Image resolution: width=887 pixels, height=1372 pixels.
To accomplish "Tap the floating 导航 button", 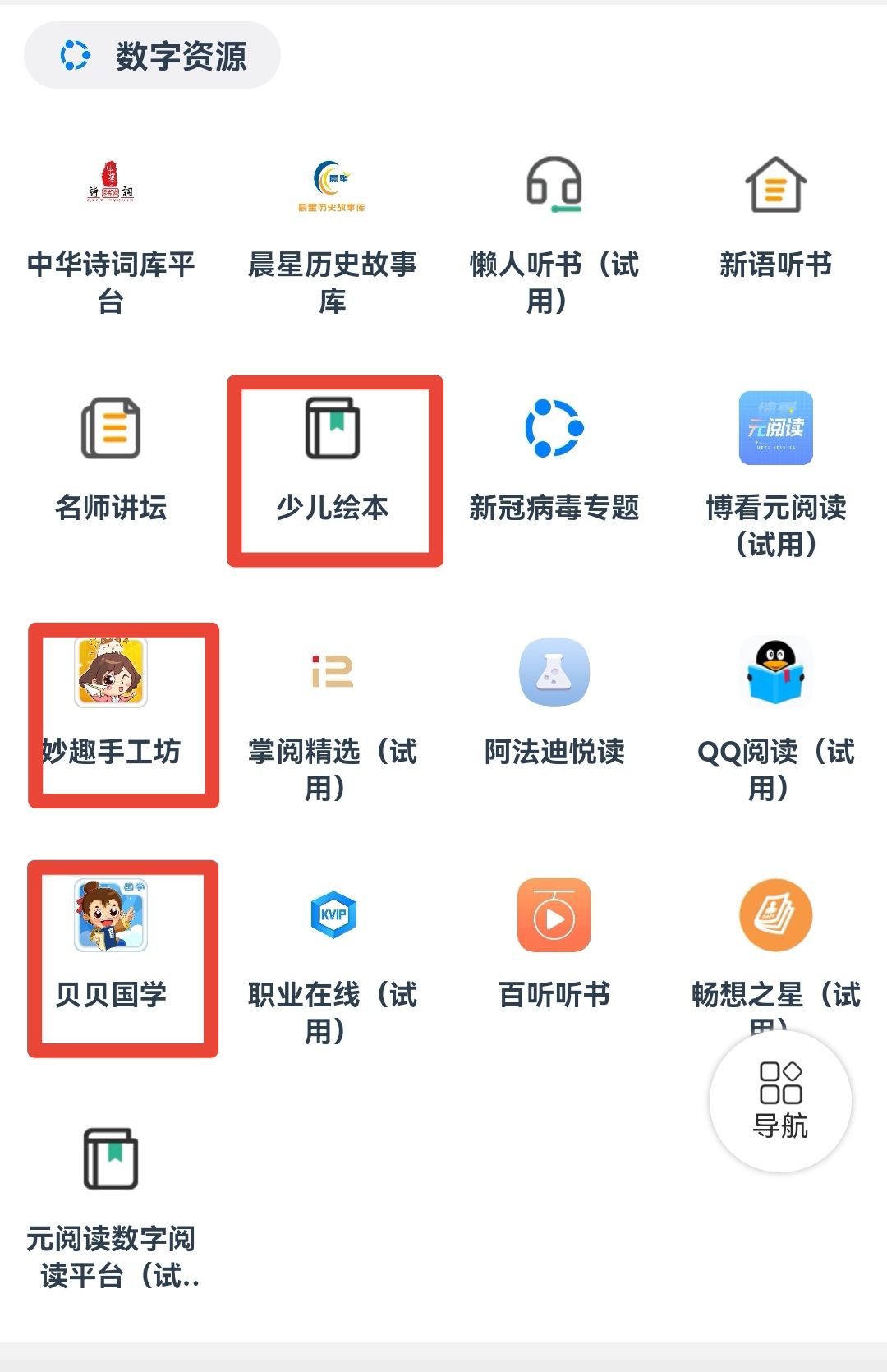I will pyautogui.click(x=780, y=1101).
